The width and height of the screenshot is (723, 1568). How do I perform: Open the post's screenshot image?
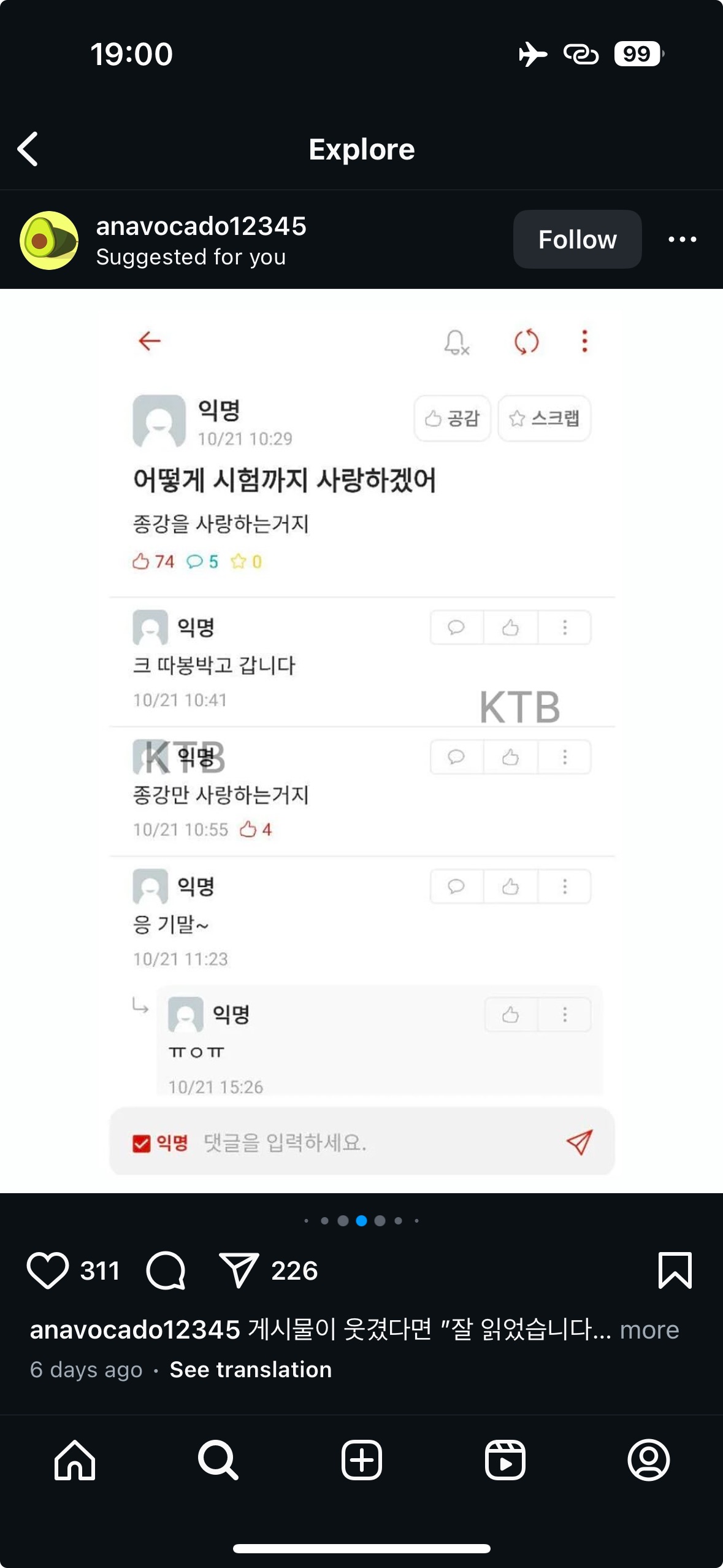[361, 740]
